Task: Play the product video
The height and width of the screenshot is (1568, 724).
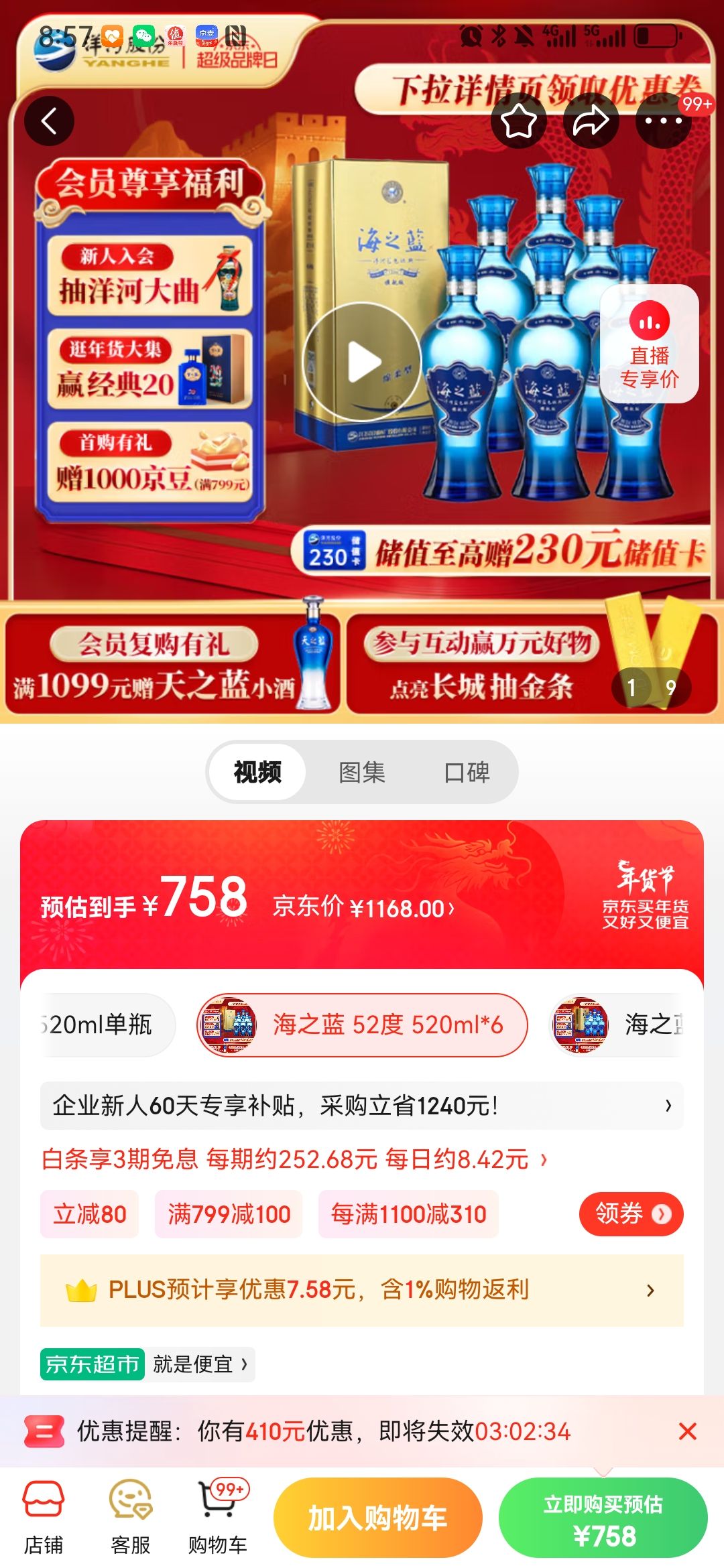Action: [362, 359]
